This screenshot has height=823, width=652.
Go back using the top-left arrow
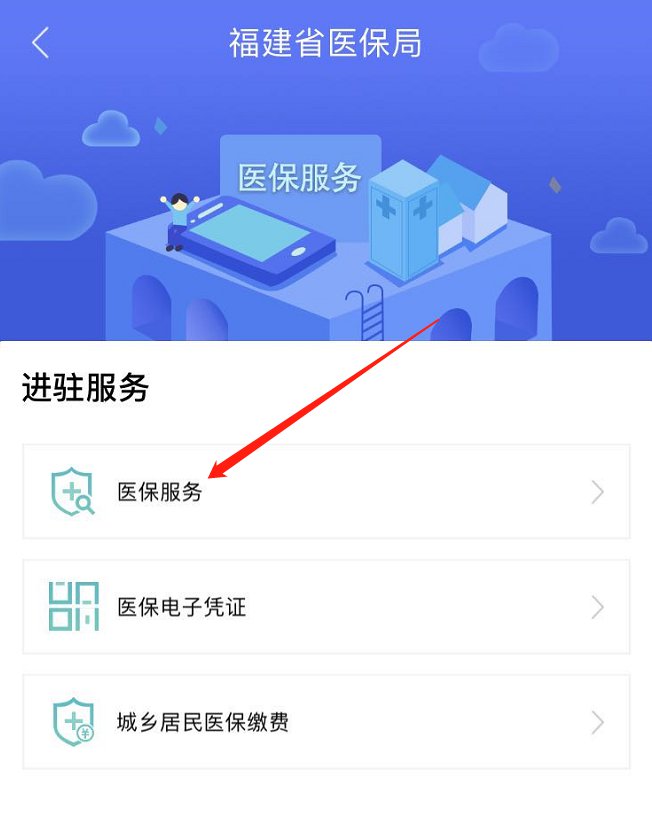(x=40, y=43)
